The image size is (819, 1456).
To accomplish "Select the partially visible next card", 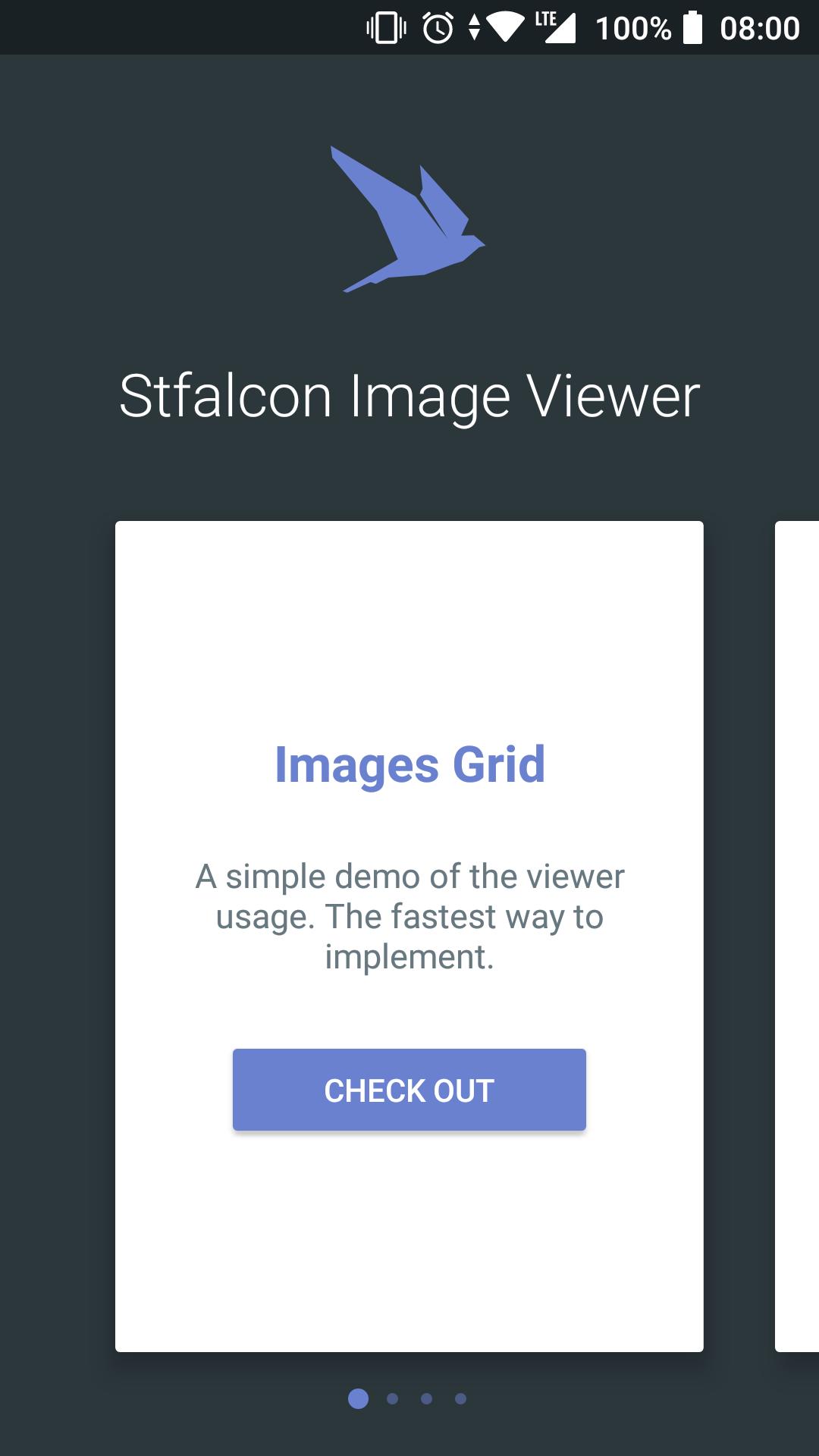I will (798, 935).
